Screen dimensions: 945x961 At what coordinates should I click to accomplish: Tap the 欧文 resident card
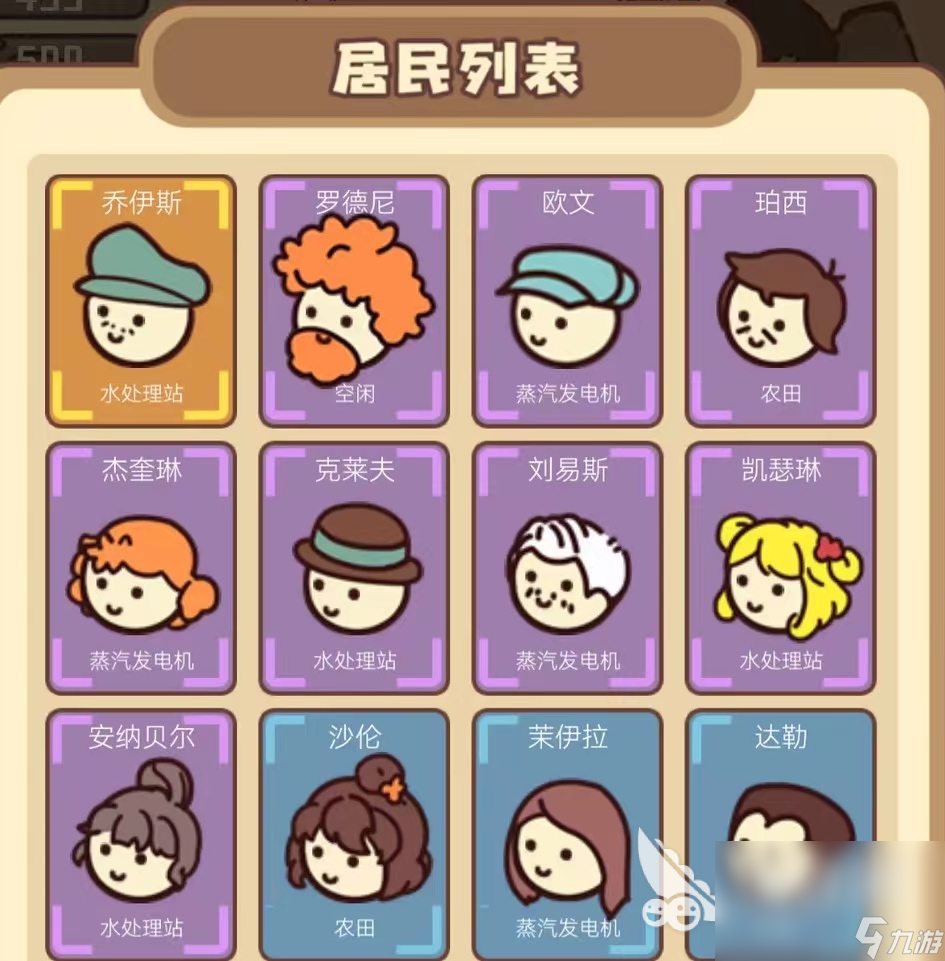click(x=567, y=301)
